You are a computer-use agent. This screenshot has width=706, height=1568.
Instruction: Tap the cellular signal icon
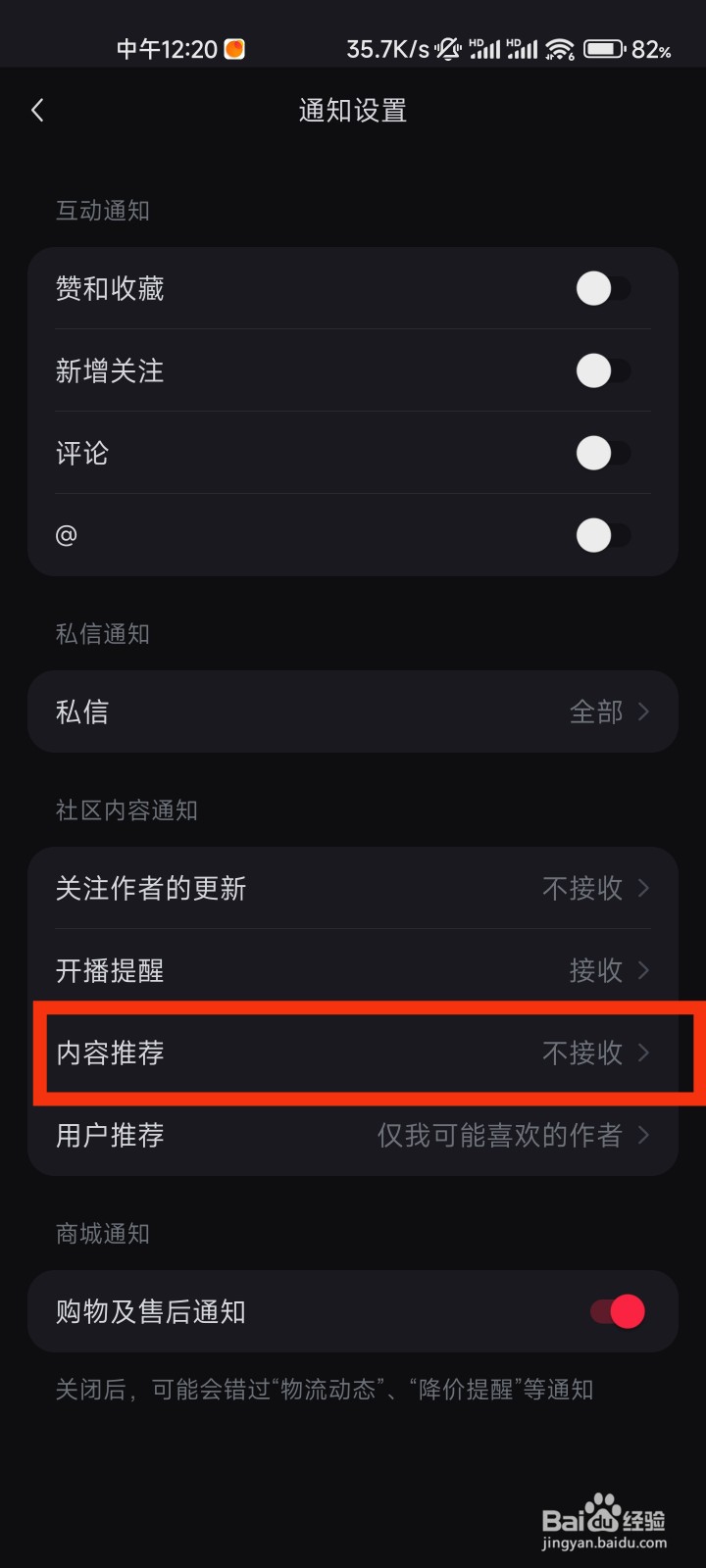point(487,47)
